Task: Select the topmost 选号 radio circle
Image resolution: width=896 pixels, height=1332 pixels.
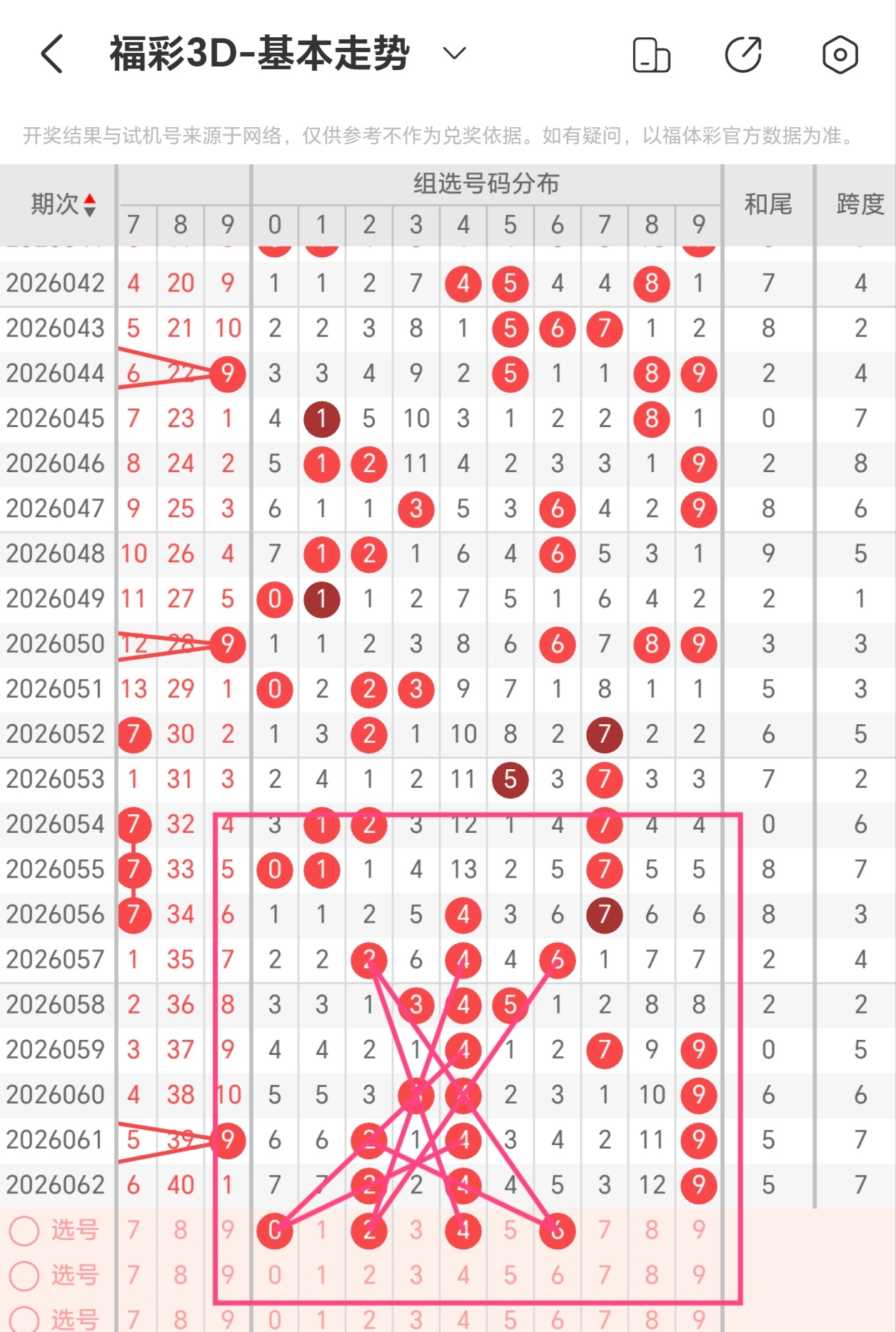Action: [x=24, y=1230]
